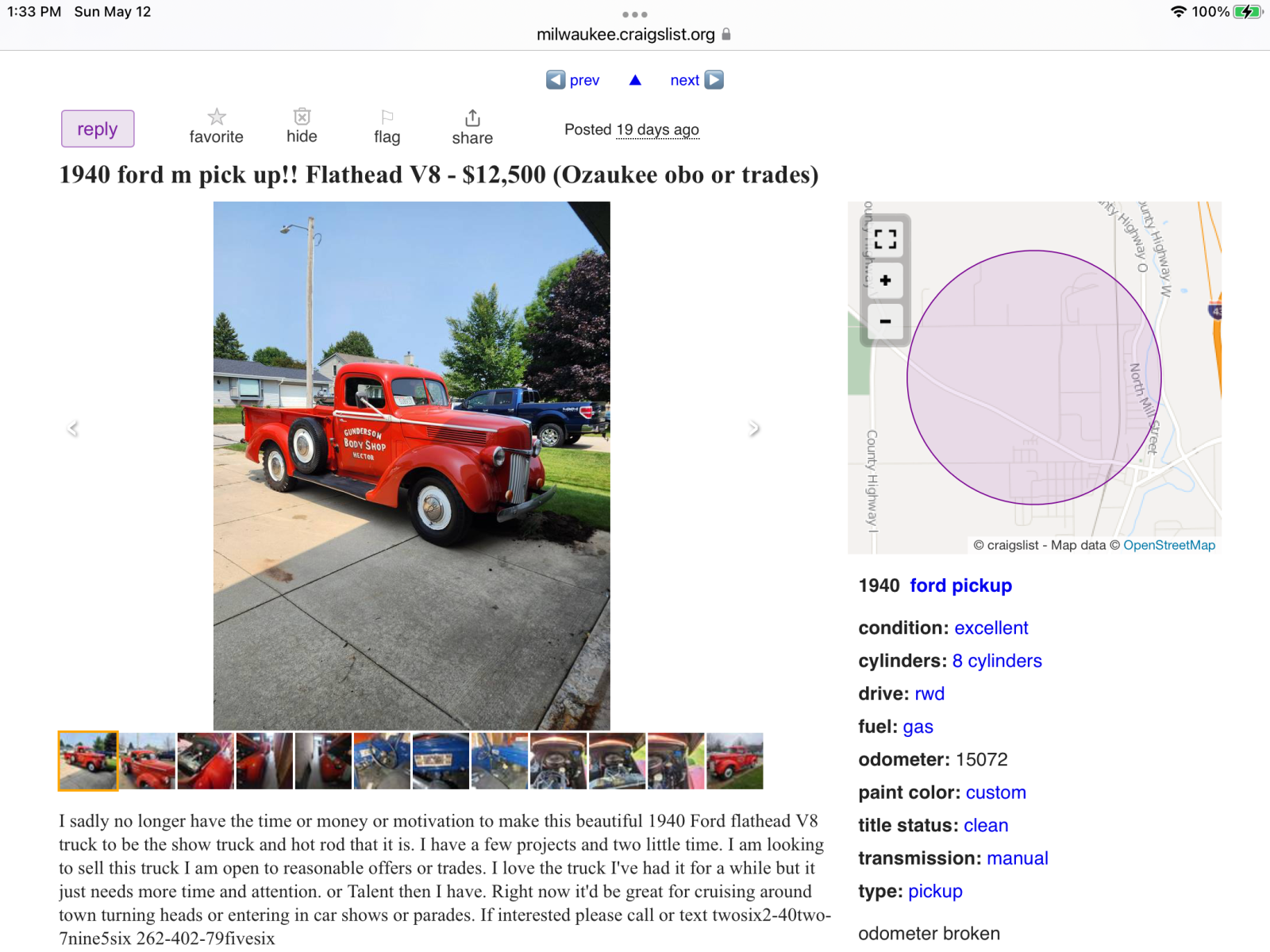Screen dimensions: 1270x952
Task: Flag this posting
Action: 387,127
